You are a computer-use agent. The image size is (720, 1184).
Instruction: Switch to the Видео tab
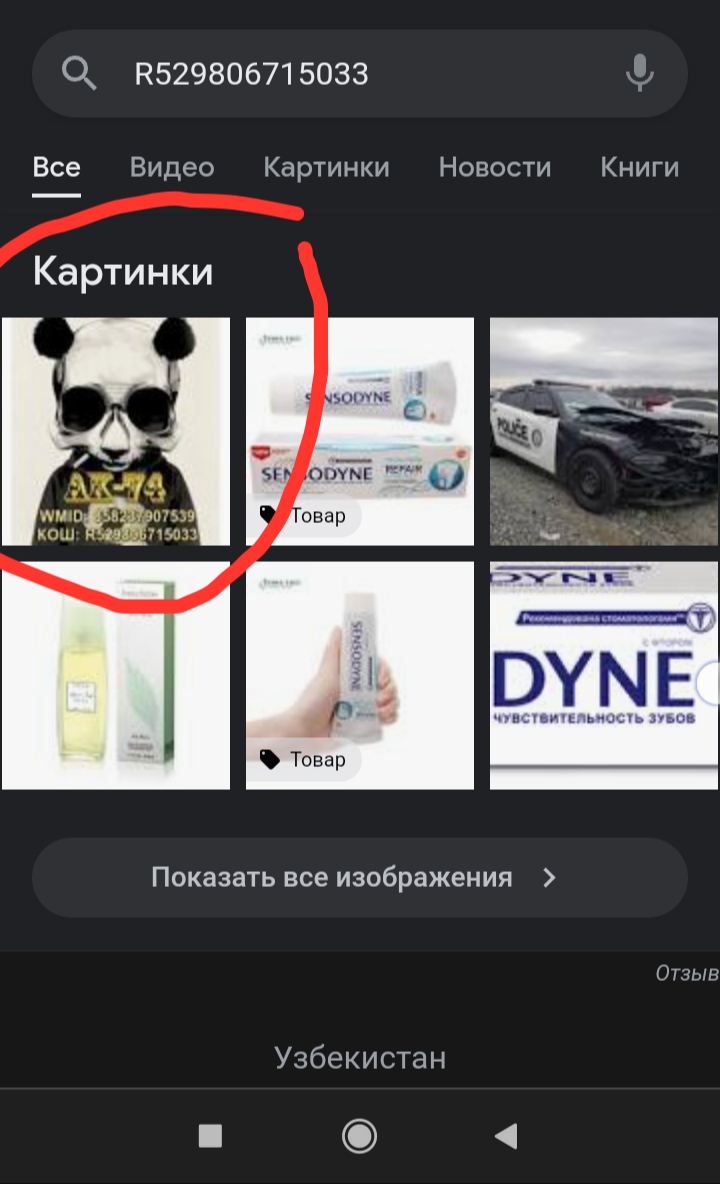[x=172, y=167]
